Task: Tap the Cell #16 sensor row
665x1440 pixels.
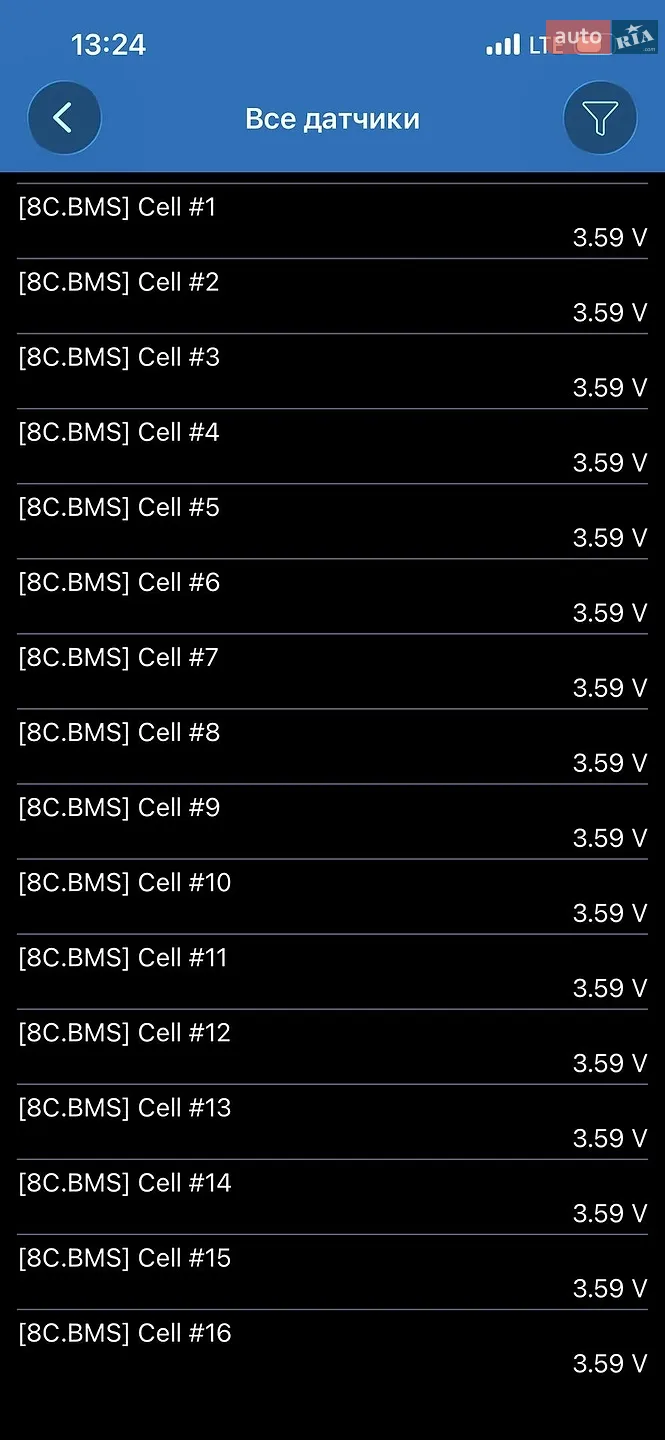Action: click(x=332, y=1346)
